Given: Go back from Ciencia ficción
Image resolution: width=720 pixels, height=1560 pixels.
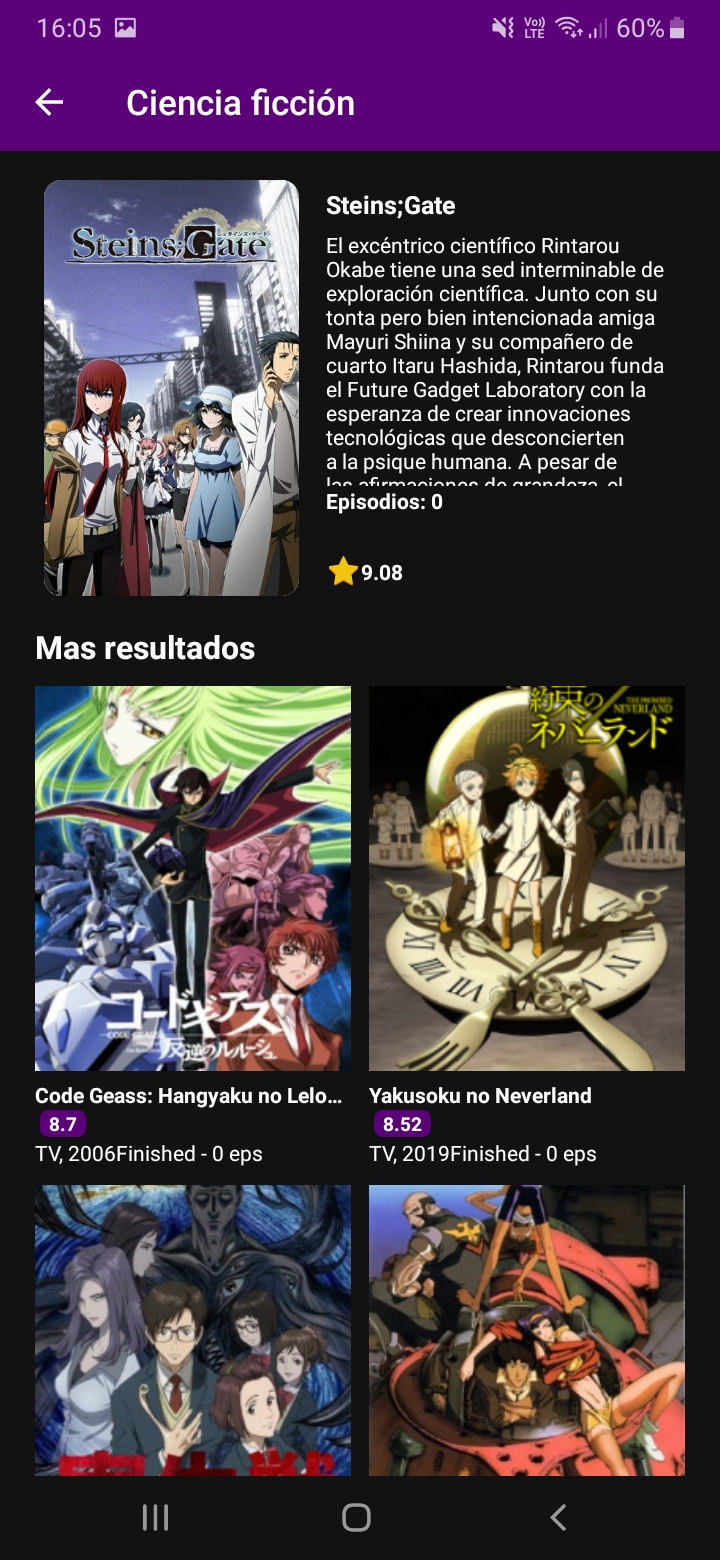Looking at the screenshot, I should click(49, 102).
